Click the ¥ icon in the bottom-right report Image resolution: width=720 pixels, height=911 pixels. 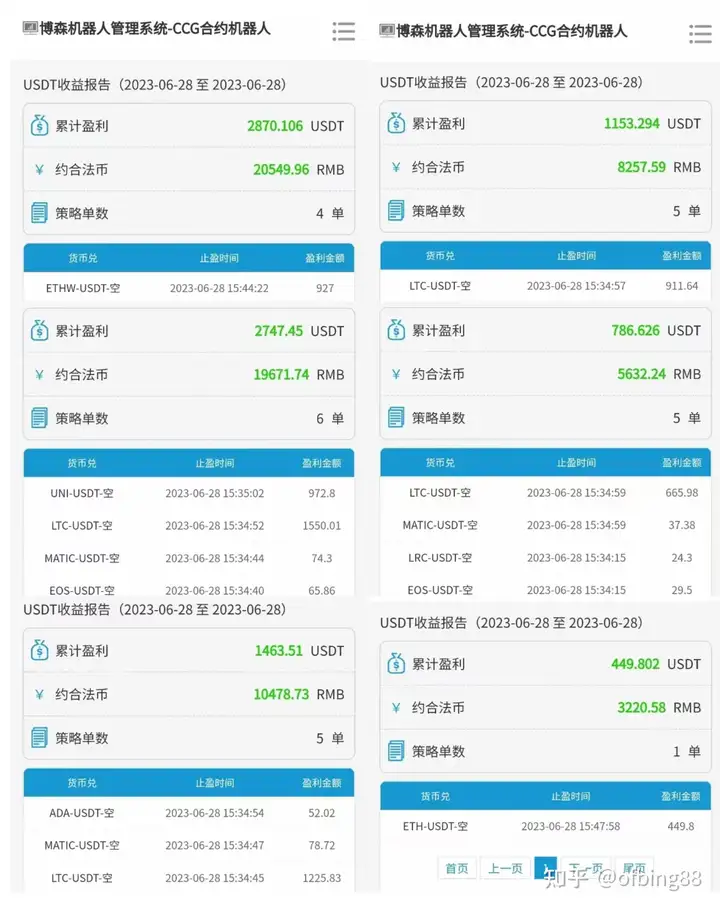pos(396,707)
